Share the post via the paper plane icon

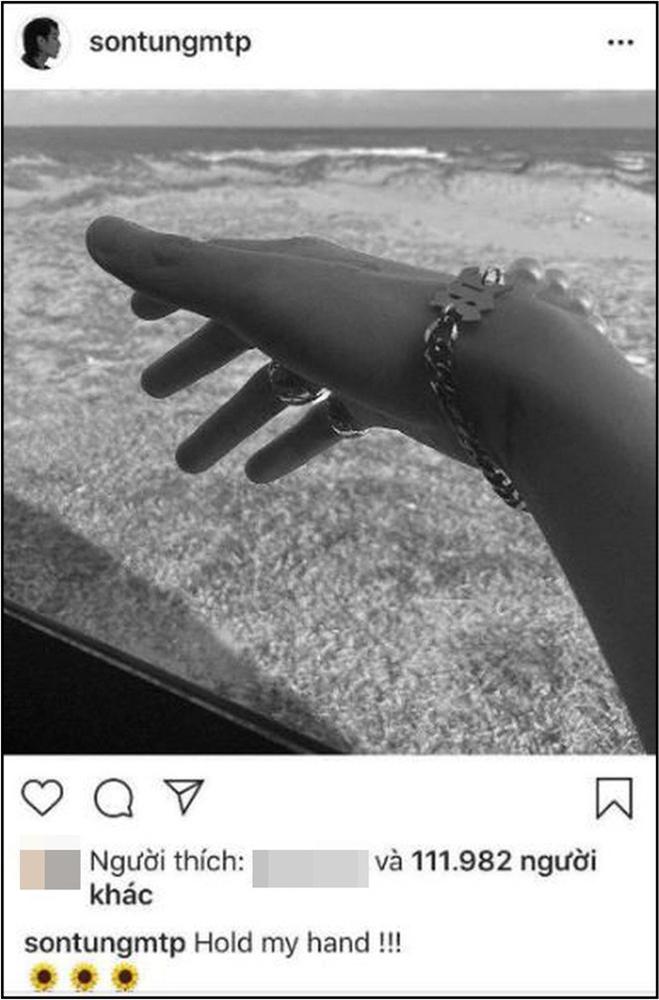point(184,797)
